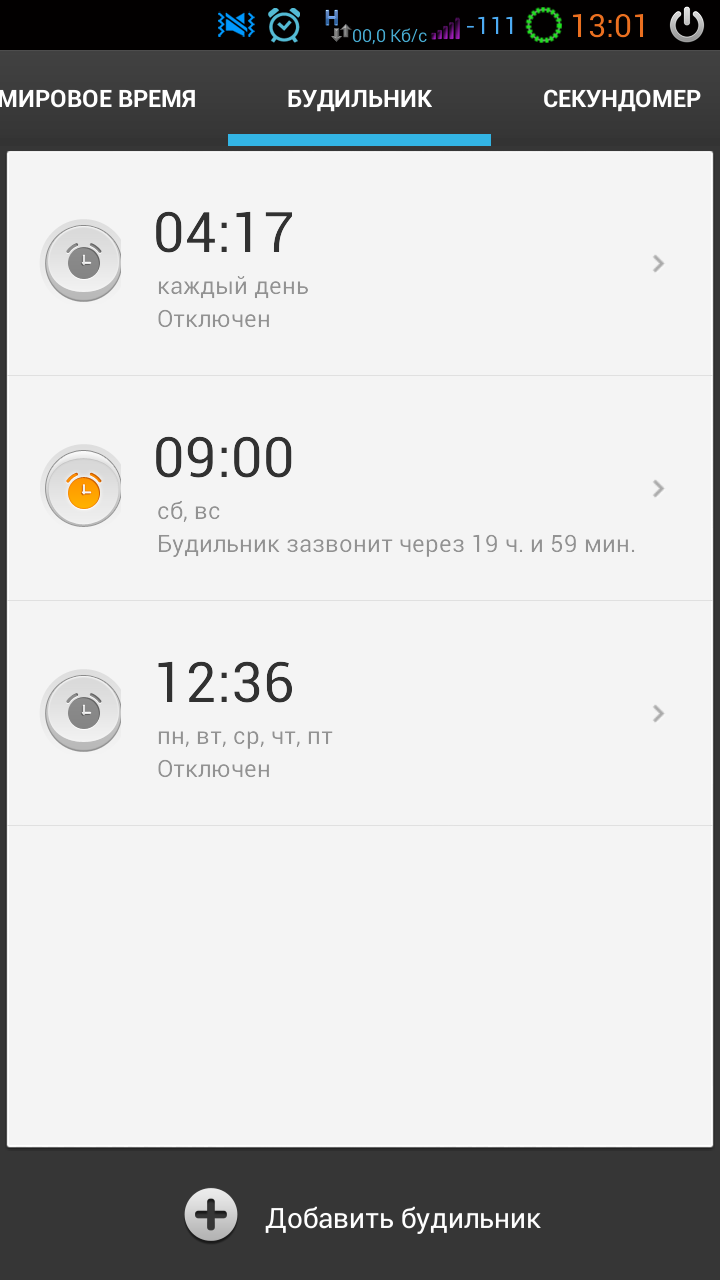The height and width of the screenshot is (1280, 720).
Task: Turn on the 12:36 alarm toggle
Action: [82, 712]
